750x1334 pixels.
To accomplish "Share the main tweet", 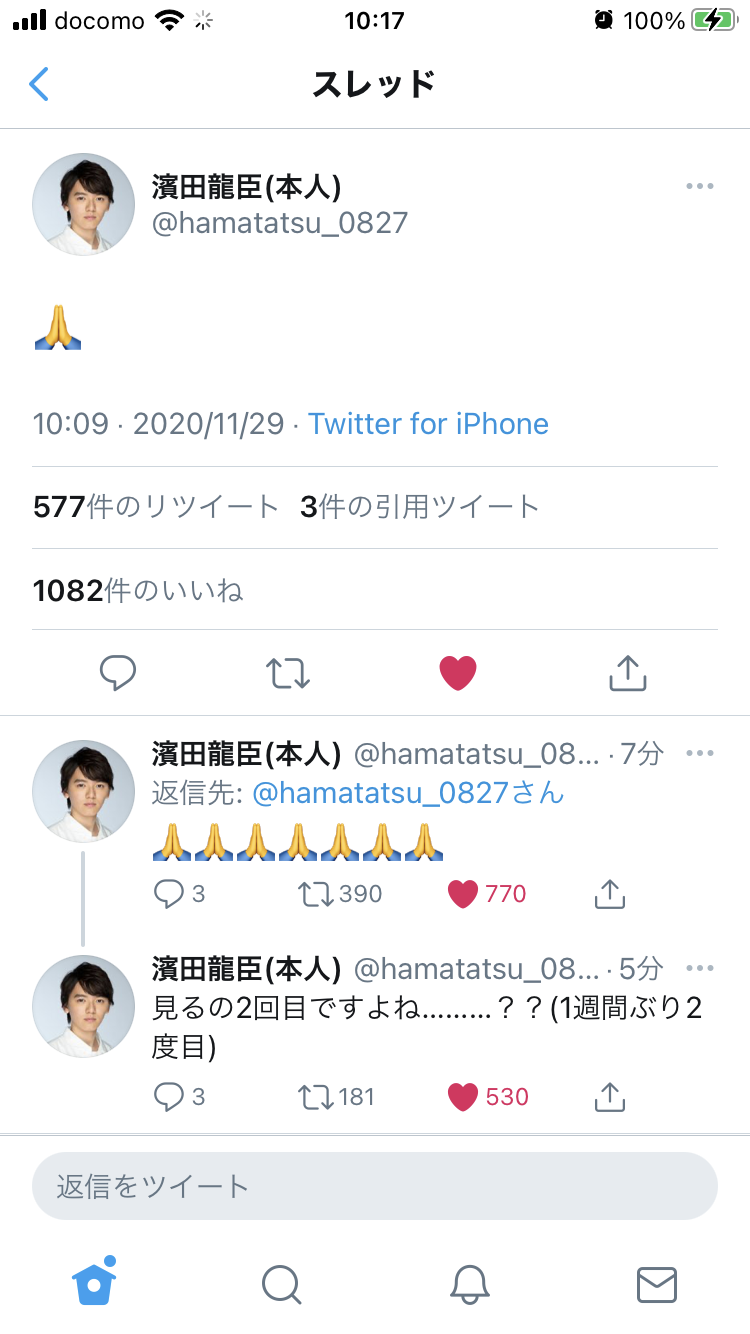I will pyautogui.click(x=628, y=673).
